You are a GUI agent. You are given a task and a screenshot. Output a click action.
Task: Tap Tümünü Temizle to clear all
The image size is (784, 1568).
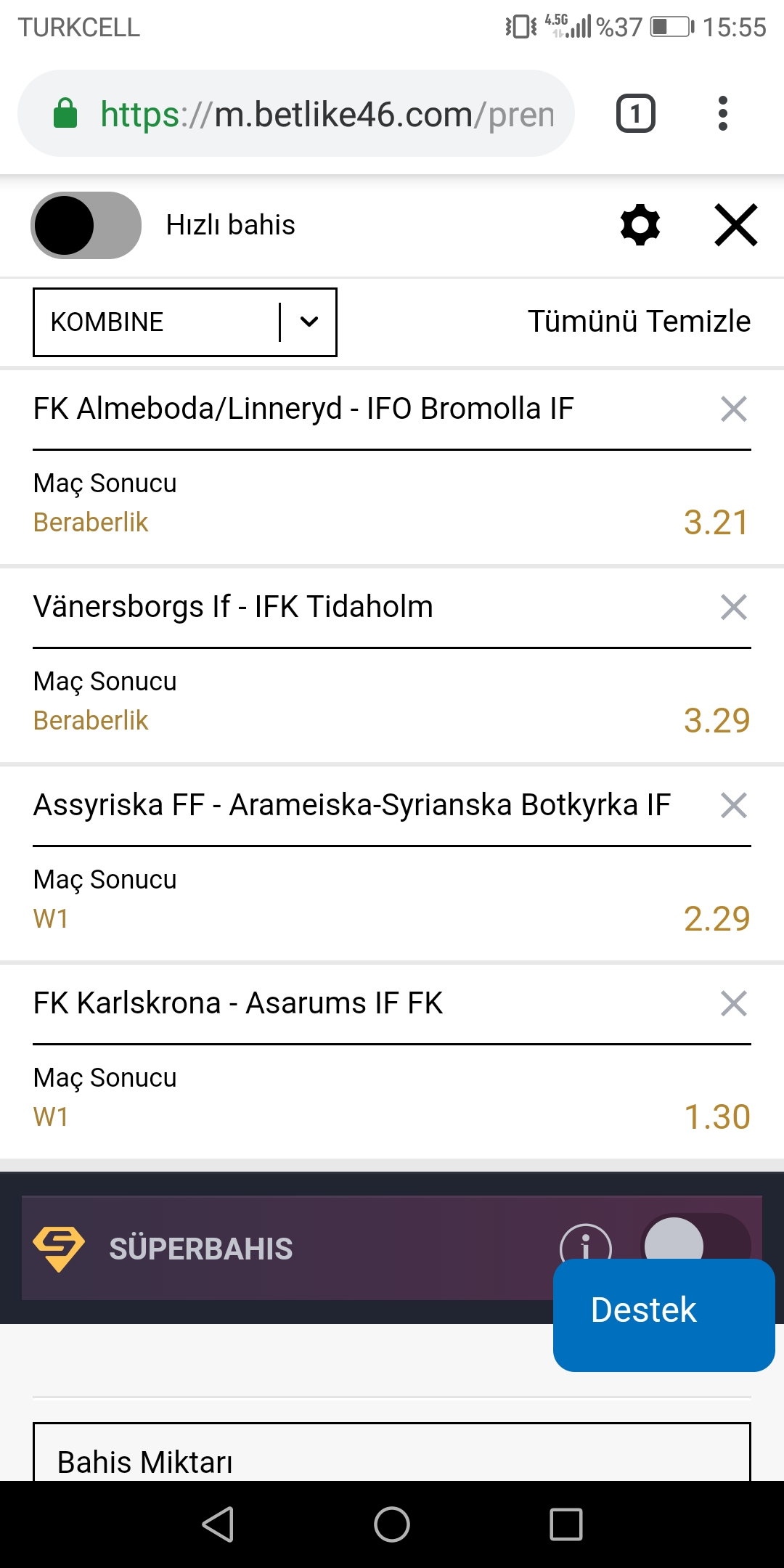(x=639, y=322)
